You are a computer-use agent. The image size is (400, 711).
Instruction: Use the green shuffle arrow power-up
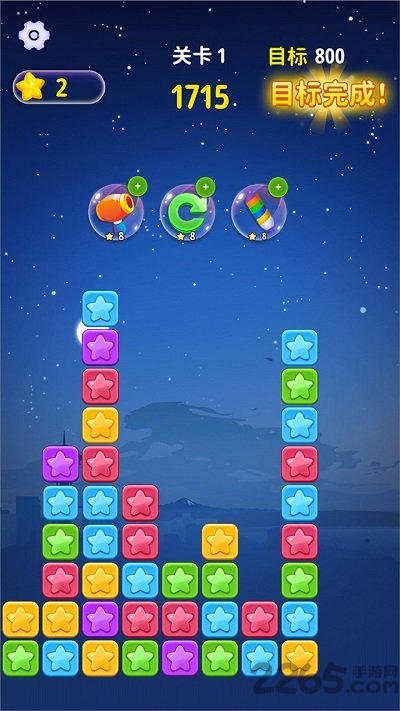pos(188,211)
